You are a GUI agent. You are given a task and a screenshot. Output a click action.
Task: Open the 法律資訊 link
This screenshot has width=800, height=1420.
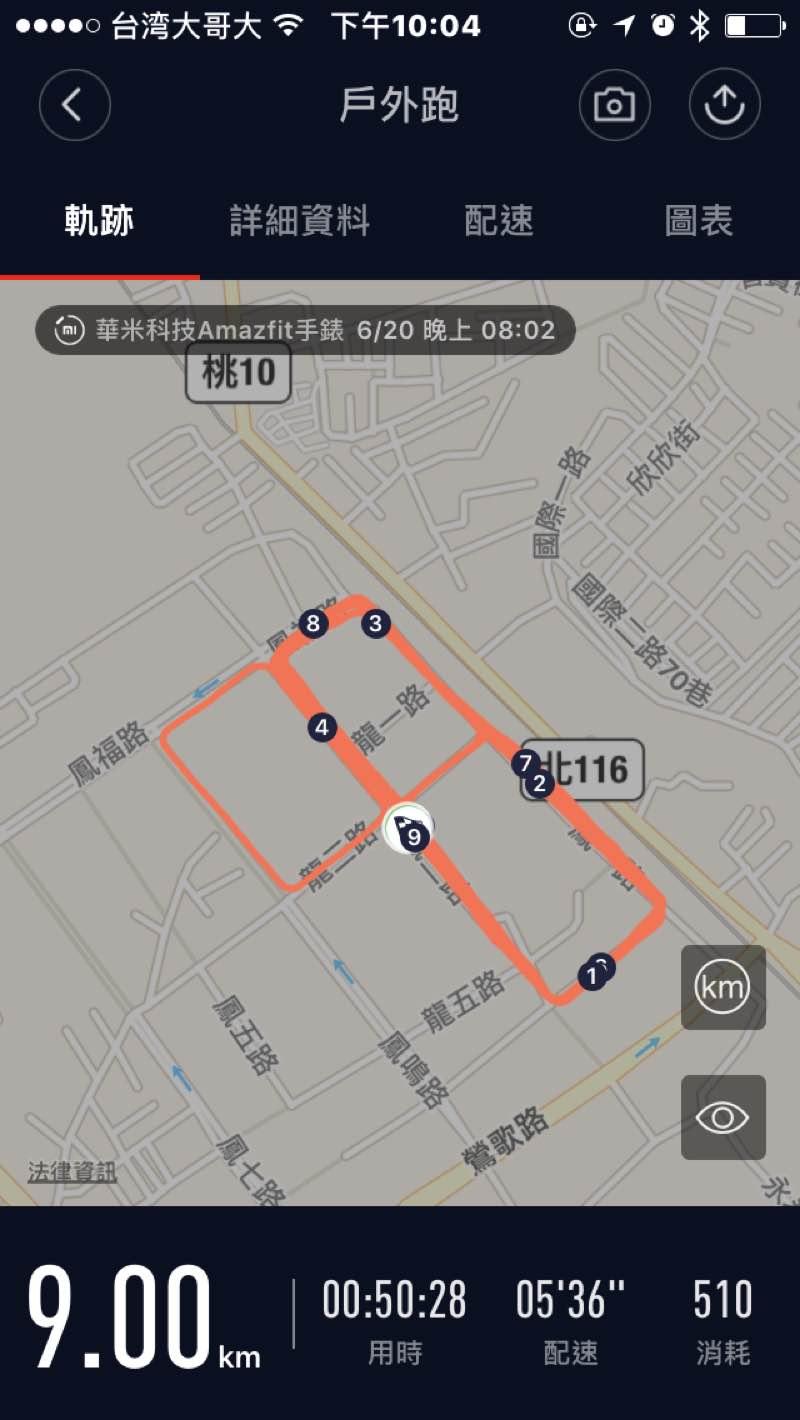pyautogui.click(x=72, y=1172)
